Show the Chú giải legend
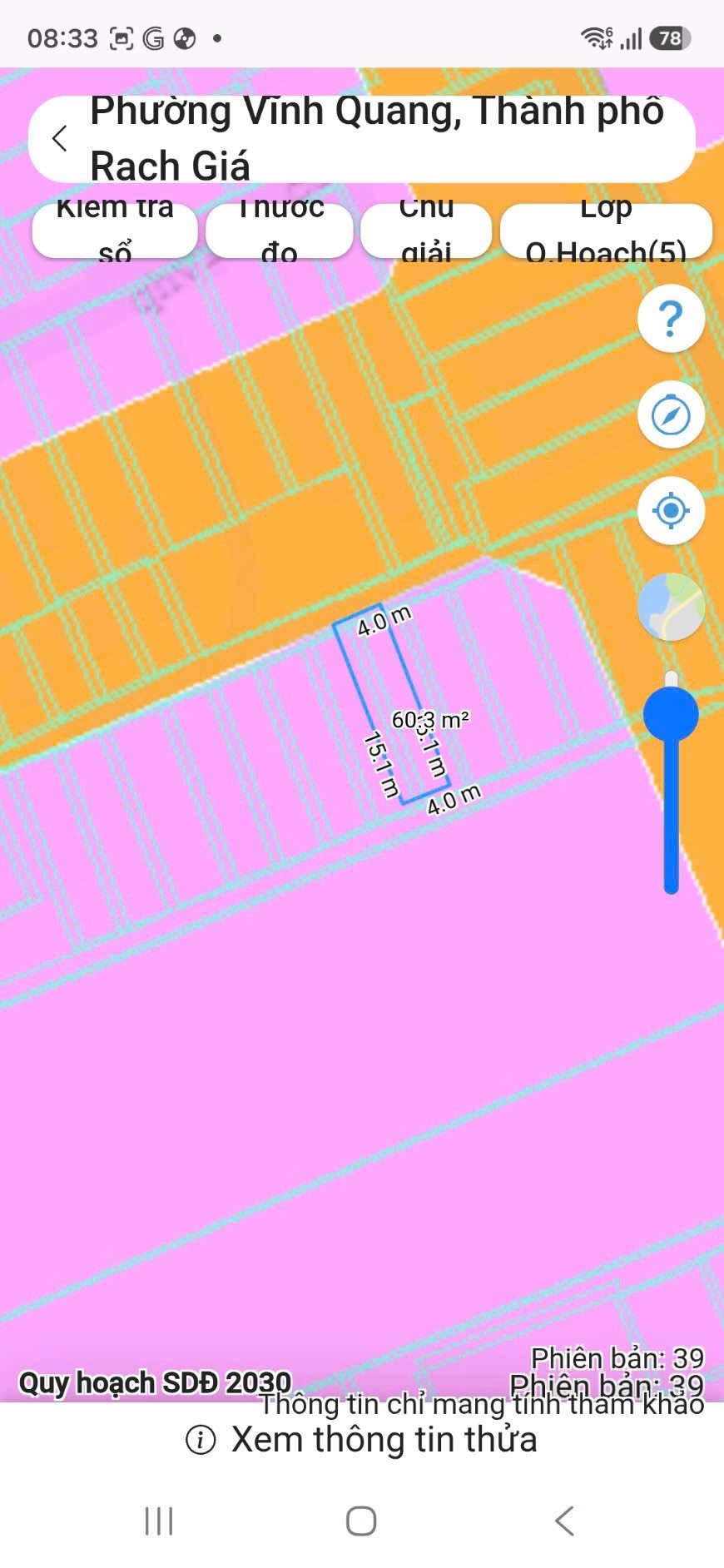 pyautogui.click(x=426, y=231)
